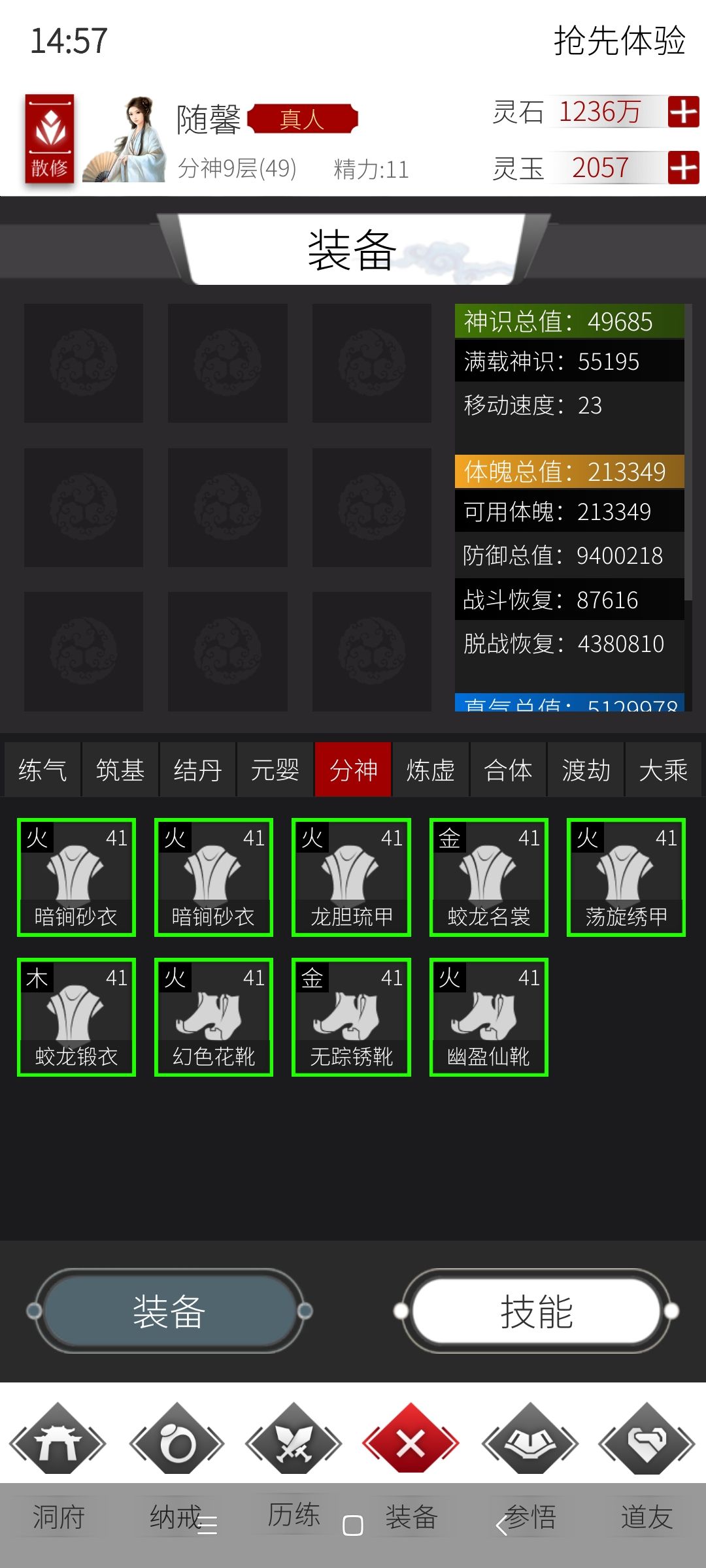The width and height of the screenshot is (706, 1568).
Task: Select the 历练 crossed-swords icon
Action: [x=291, y=1444]
